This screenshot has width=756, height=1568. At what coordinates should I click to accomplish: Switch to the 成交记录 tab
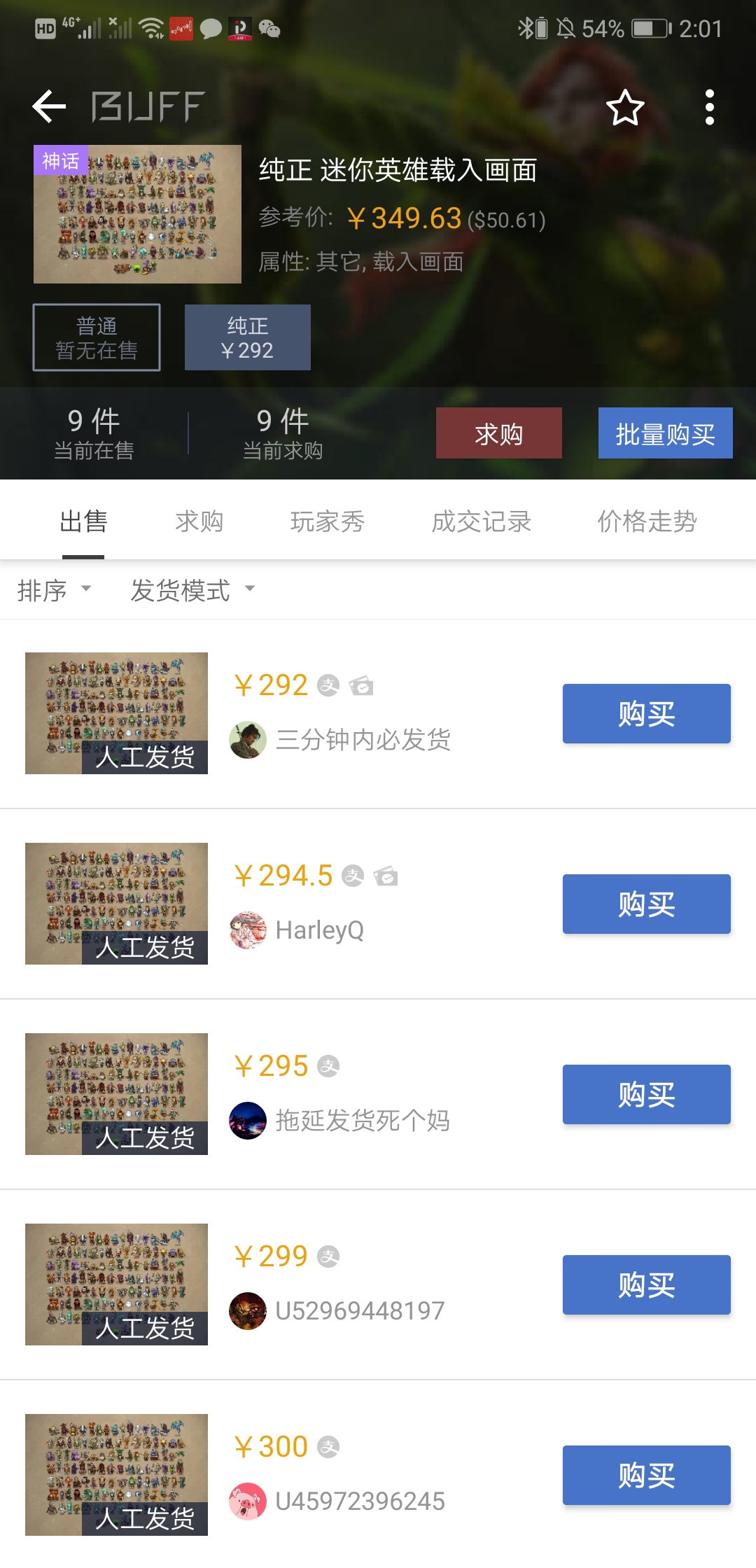(481, 521)
